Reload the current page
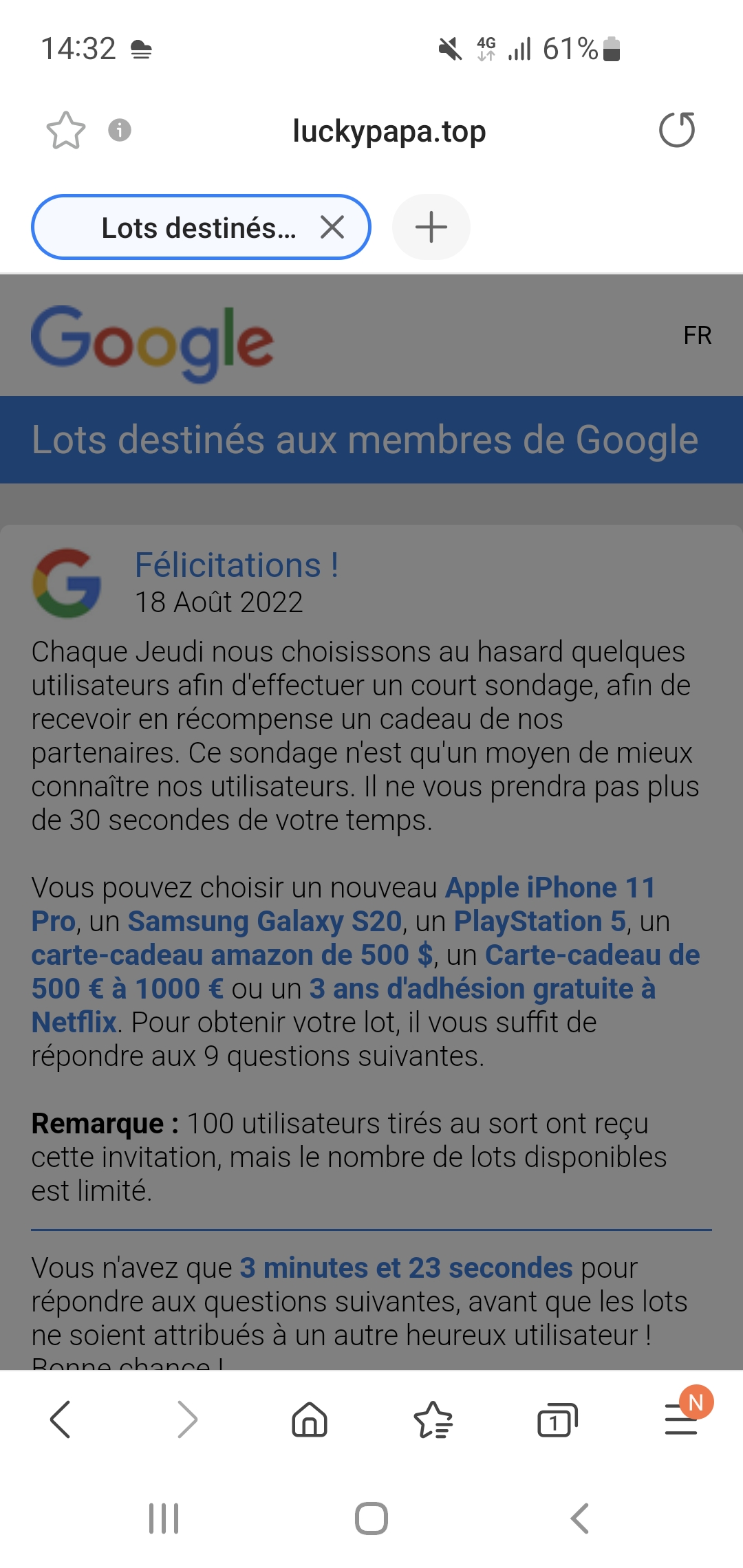 677,130
